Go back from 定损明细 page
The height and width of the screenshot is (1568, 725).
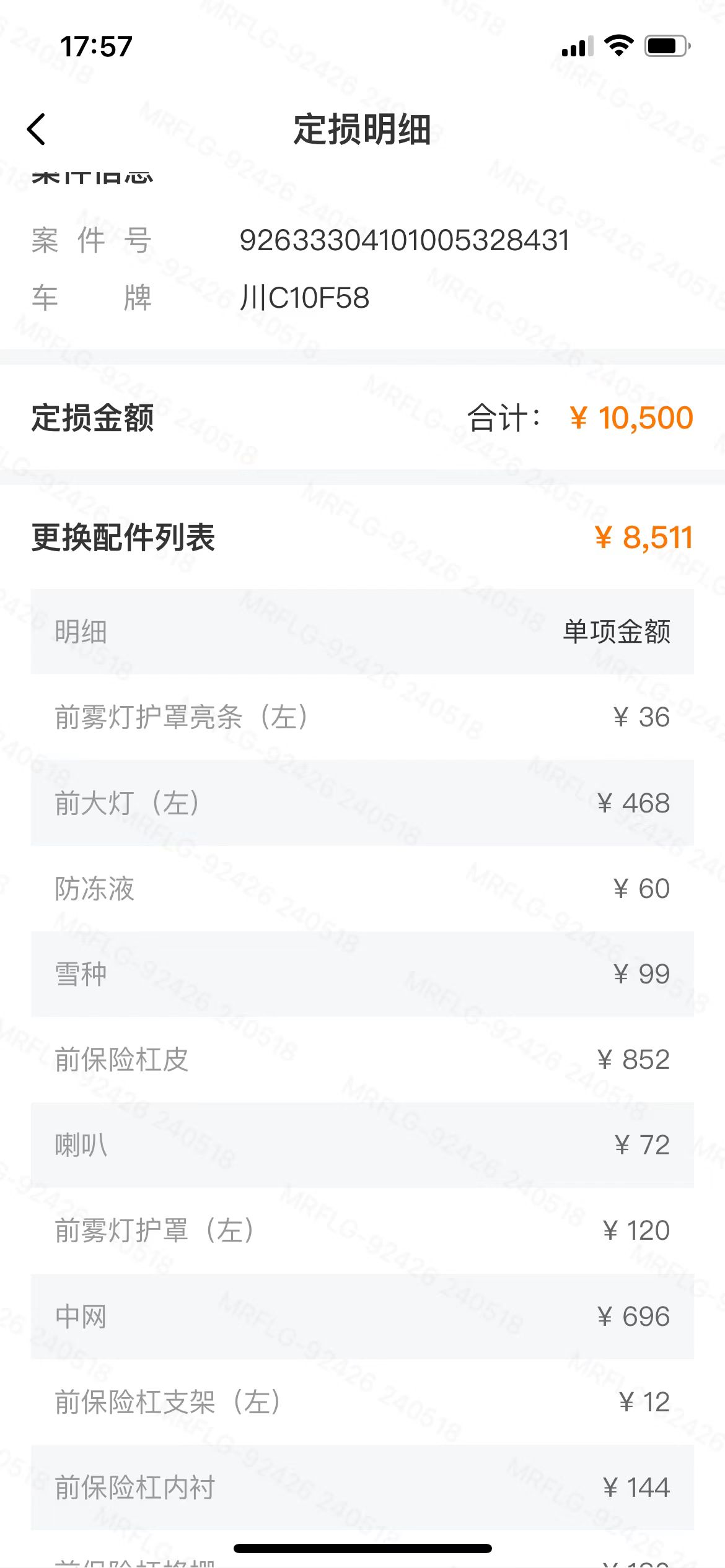click(37, 129)
